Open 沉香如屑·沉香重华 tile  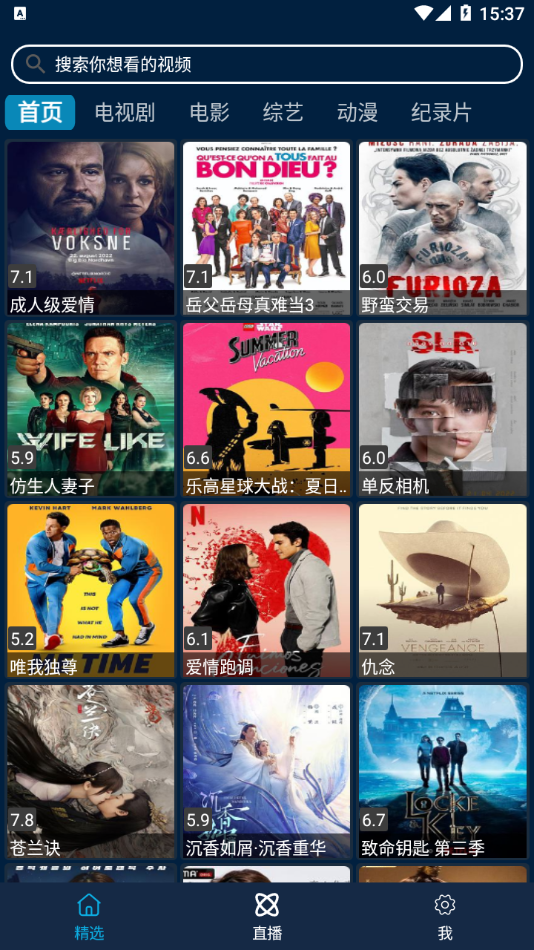tap(267, 772)
